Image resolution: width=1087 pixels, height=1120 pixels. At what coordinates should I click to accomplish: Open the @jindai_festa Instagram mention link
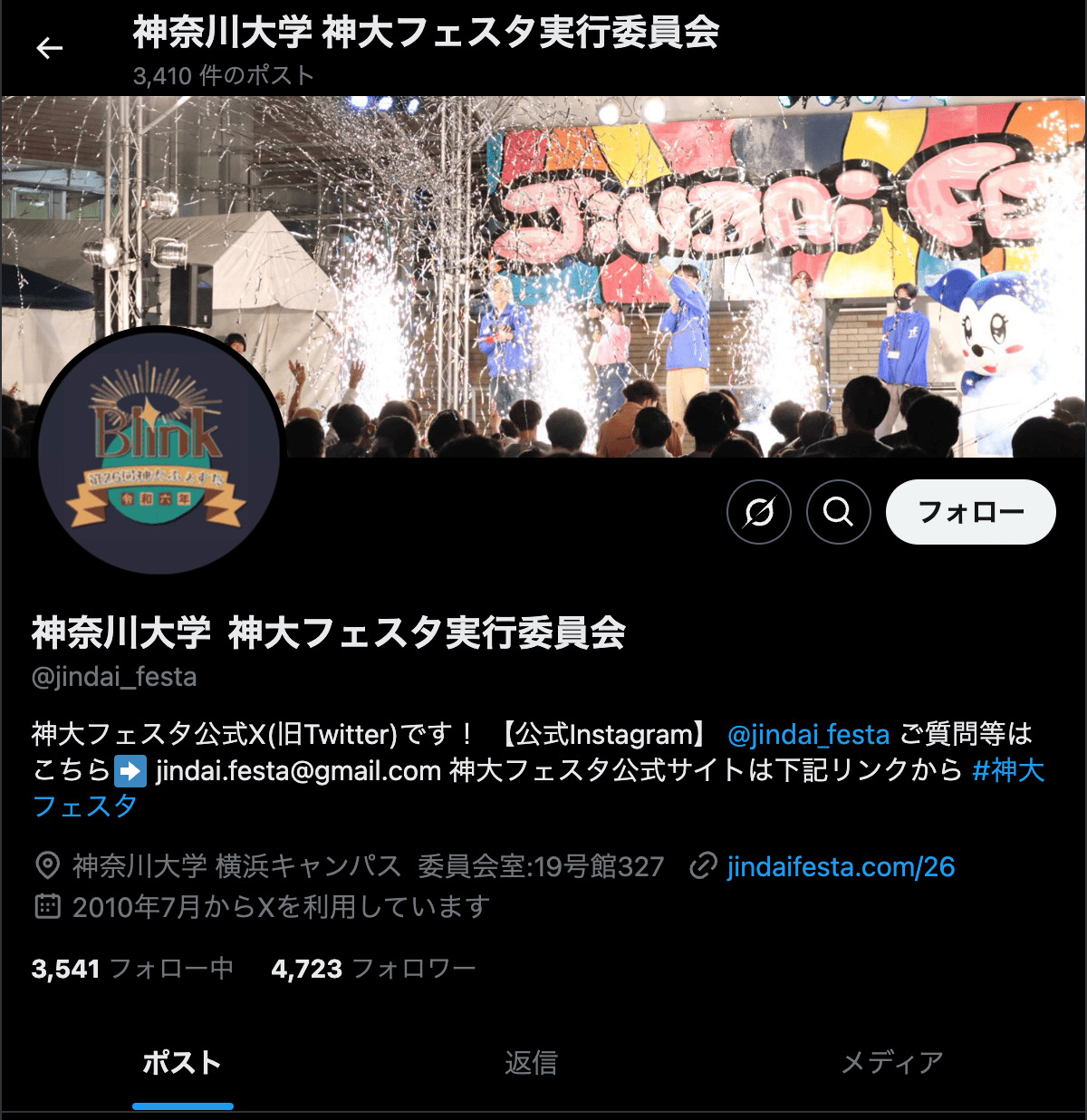(808, 734)
